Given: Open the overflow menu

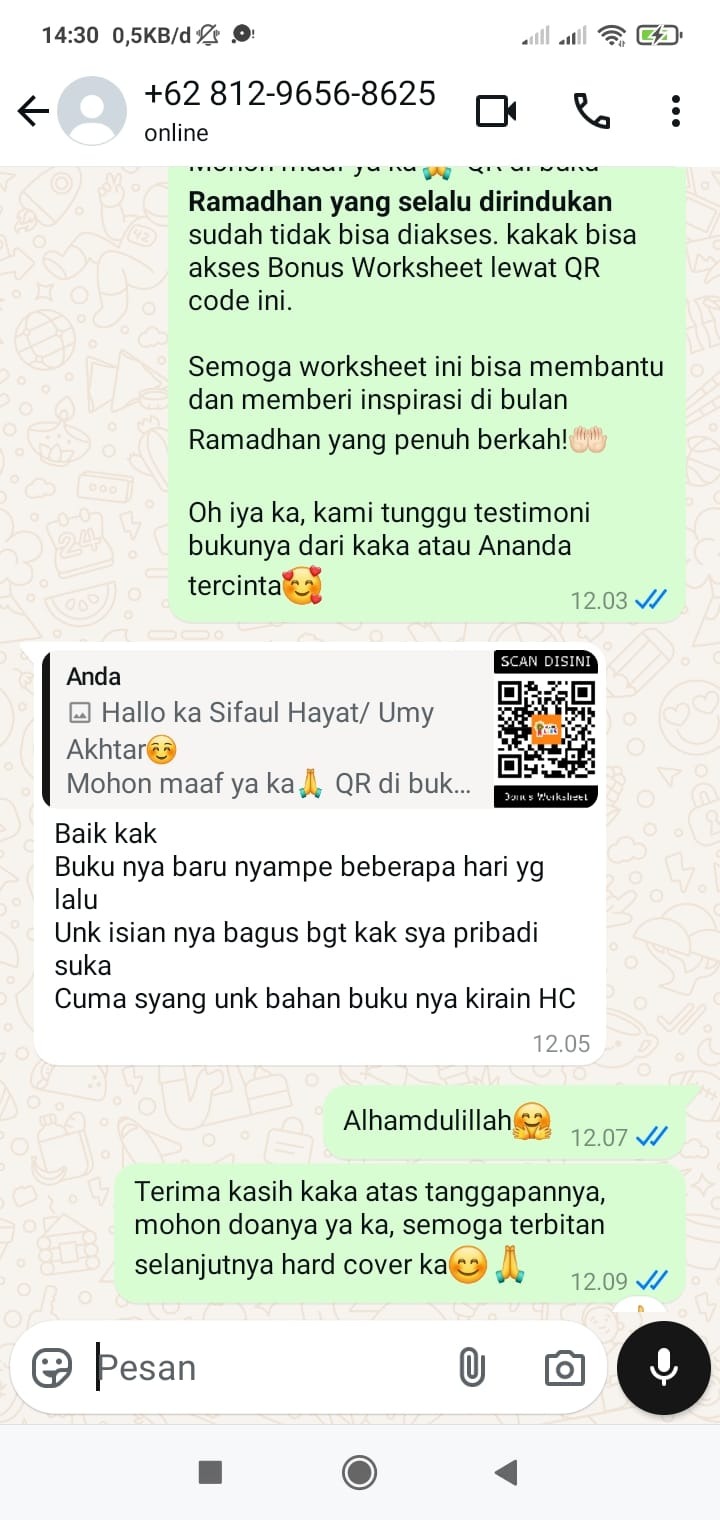Looking at the screenshot, I should coord(676,111).
